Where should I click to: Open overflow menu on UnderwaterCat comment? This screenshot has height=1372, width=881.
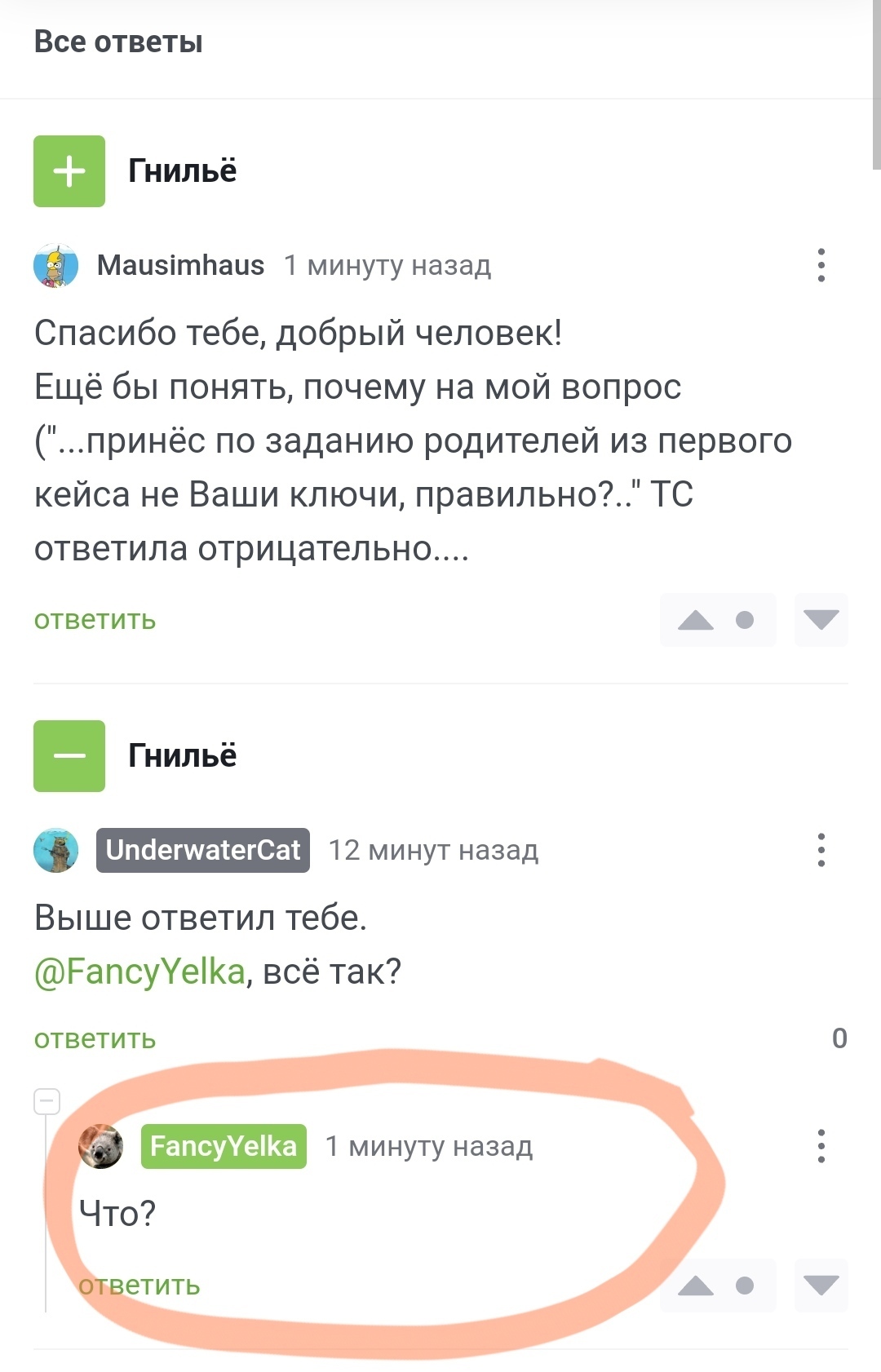coord(821,850)
